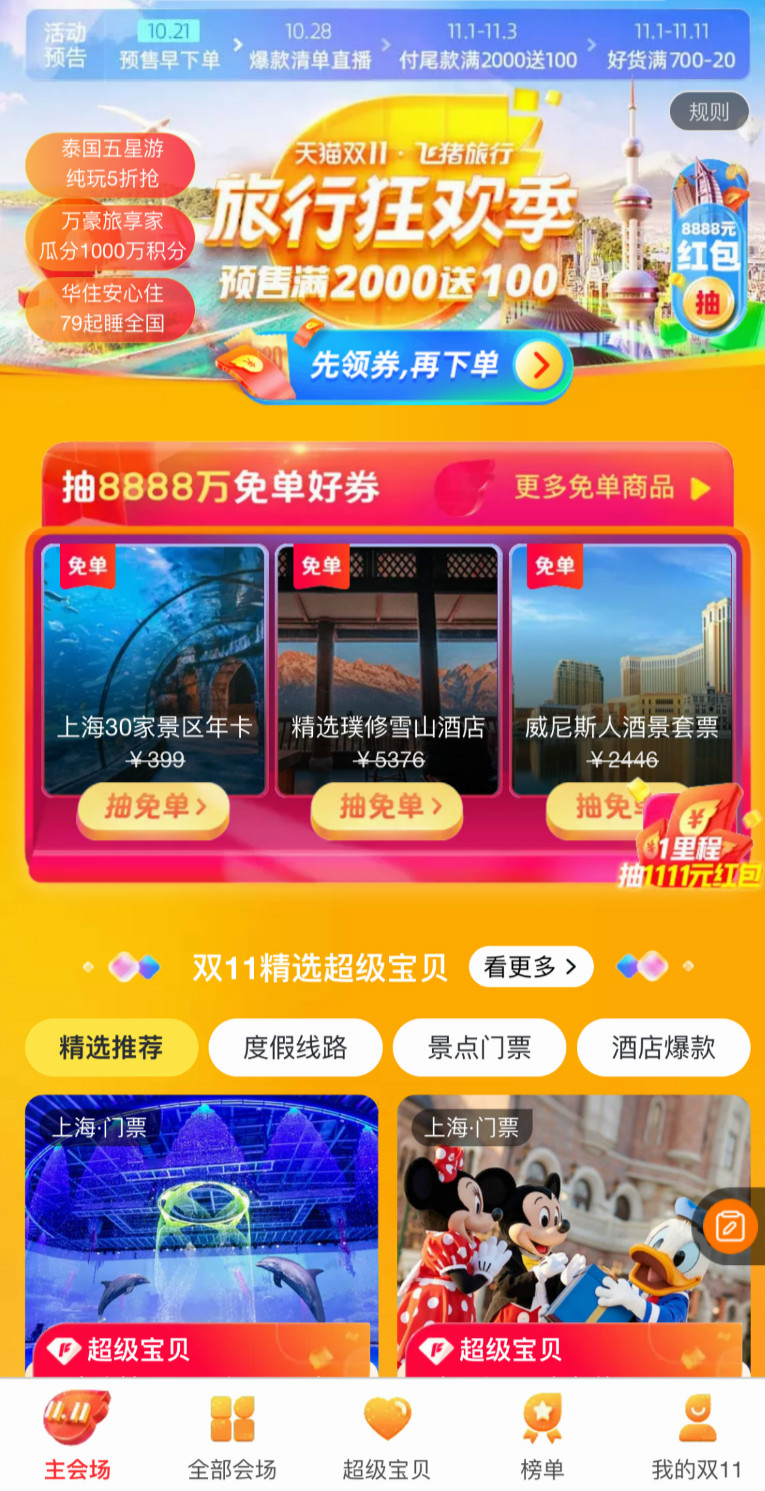Switch to 酒店爆款 category
The image size is (765, 1491).
pyautogui.click(x=663, y=1047)
